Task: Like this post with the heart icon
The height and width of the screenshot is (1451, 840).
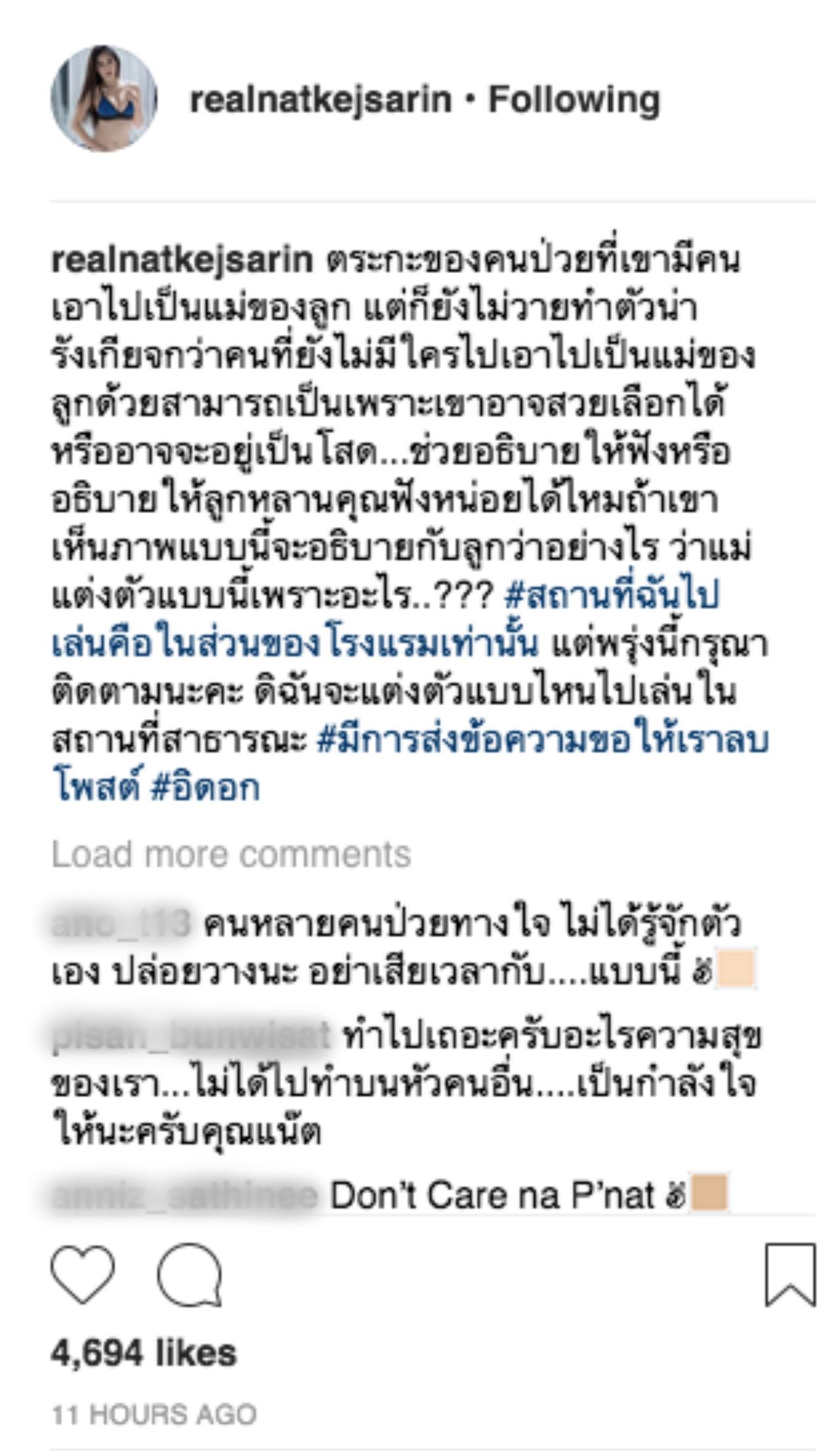Action: click(83, 1275)
